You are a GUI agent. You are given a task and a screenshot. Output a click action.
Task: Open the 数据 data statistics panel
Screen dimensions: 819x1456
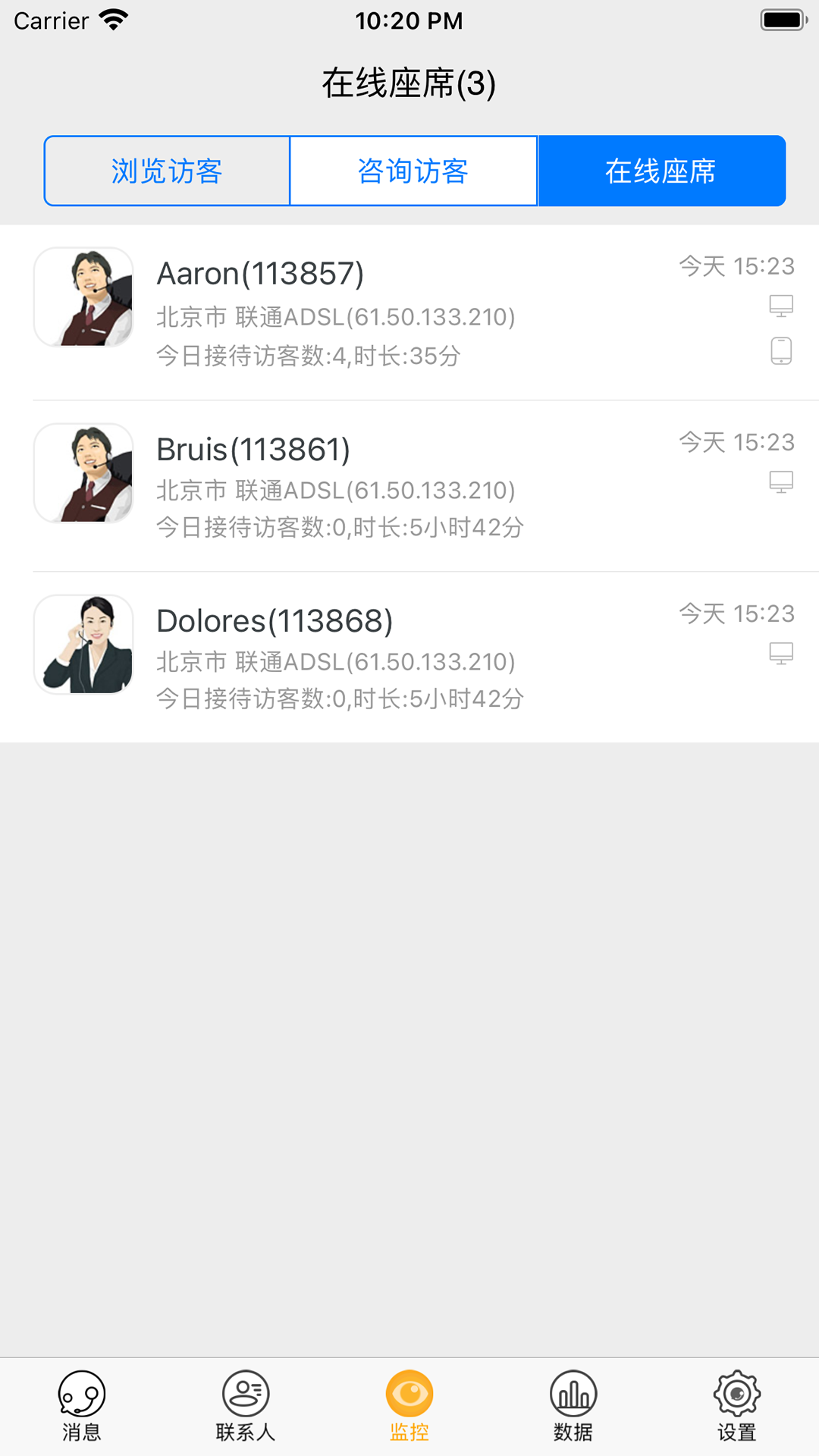(x=573, y=1407)
